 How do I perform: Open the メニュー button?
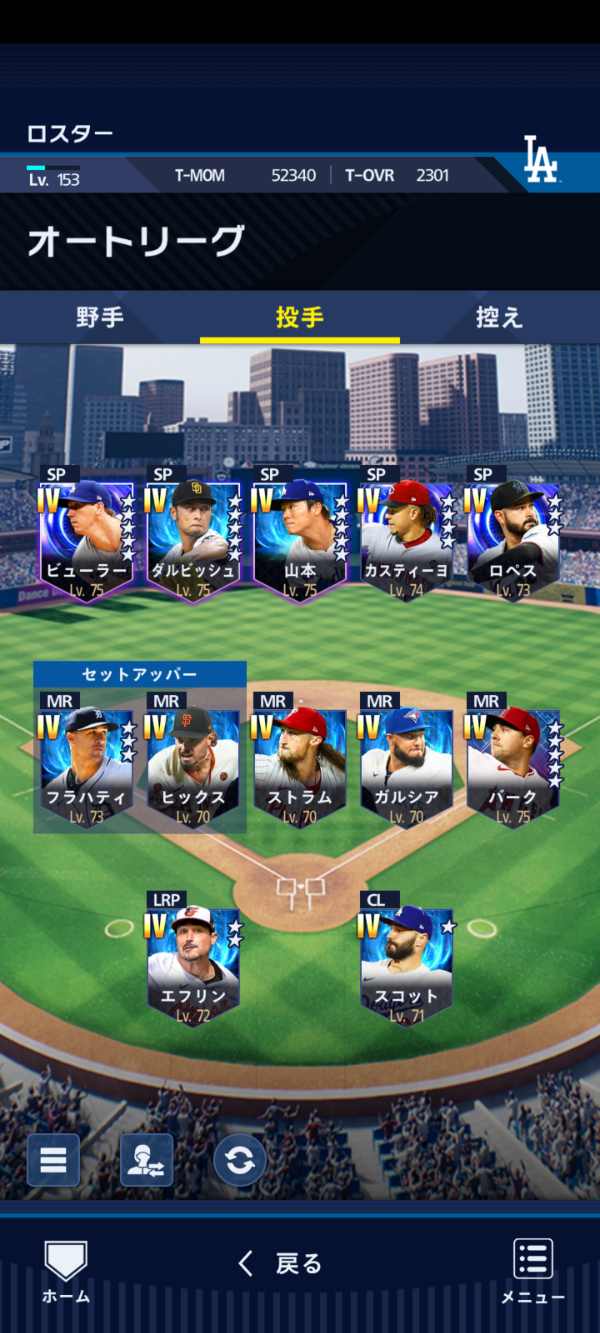[533, 1272]
